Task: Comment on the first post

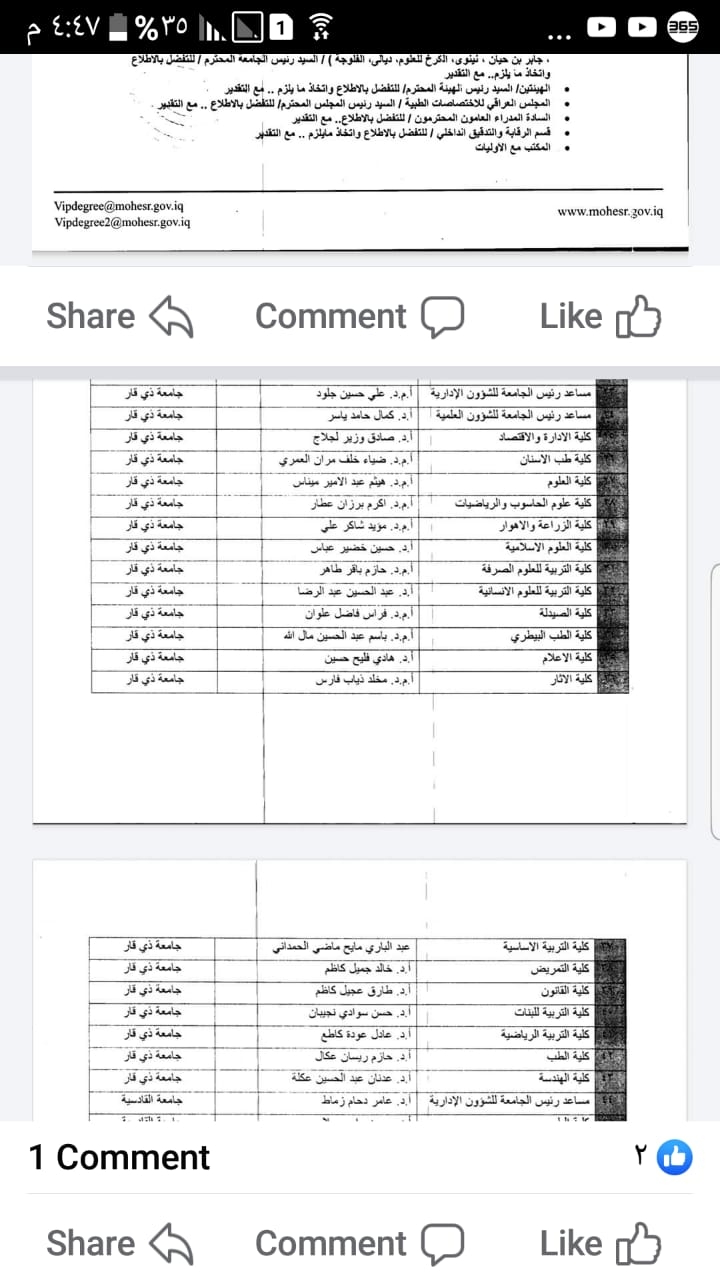Action: [359, 316]
